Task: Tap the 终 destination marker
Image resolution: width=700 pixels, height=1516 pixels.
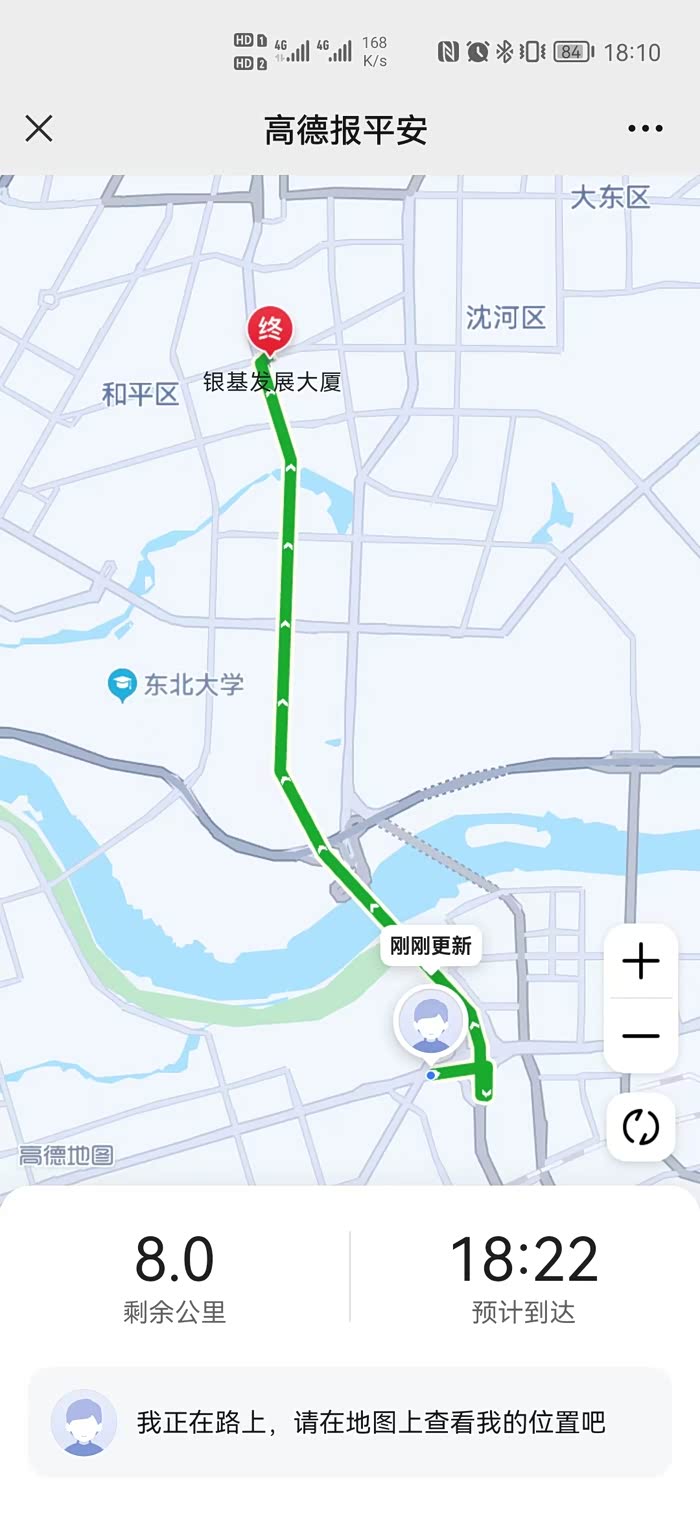Action: [270, 329]
